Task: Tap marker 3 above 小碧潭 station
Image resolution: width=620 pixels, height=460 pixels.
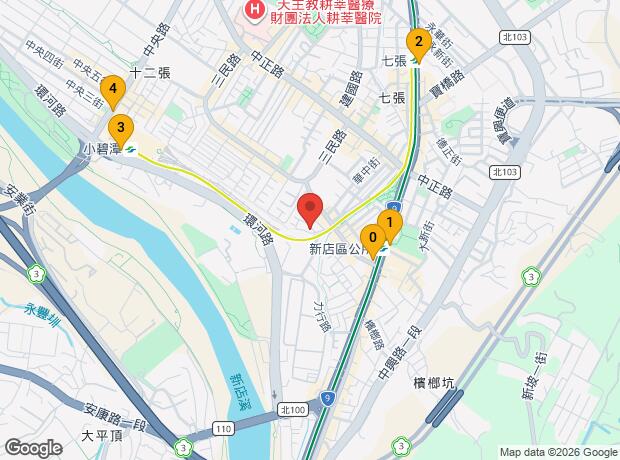Action: (121, 131)
